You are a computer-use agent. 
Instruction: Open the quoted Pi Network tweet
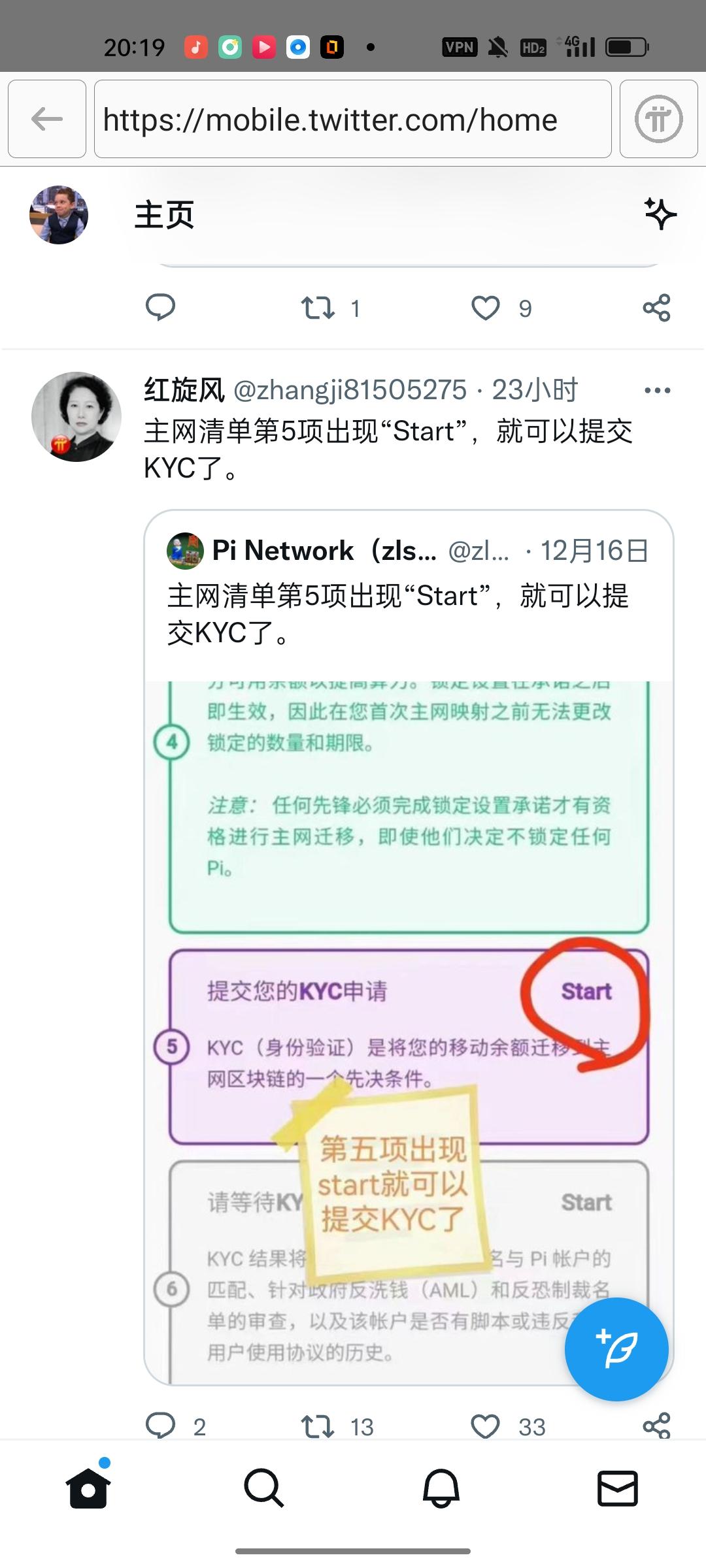pos(409,595)
